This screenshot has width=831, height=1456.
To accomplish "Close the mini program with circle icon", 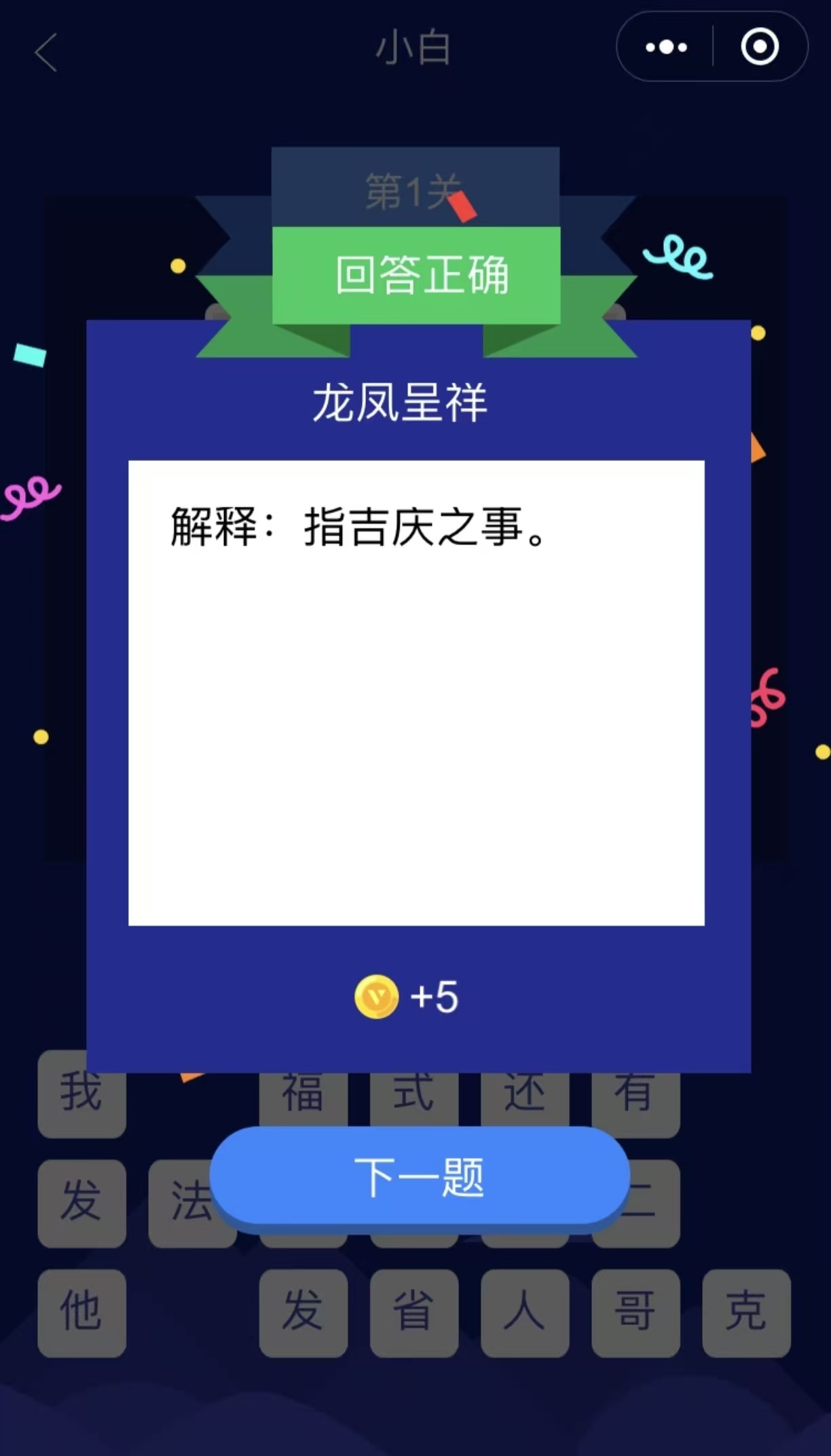I will (x=759, y=47).
